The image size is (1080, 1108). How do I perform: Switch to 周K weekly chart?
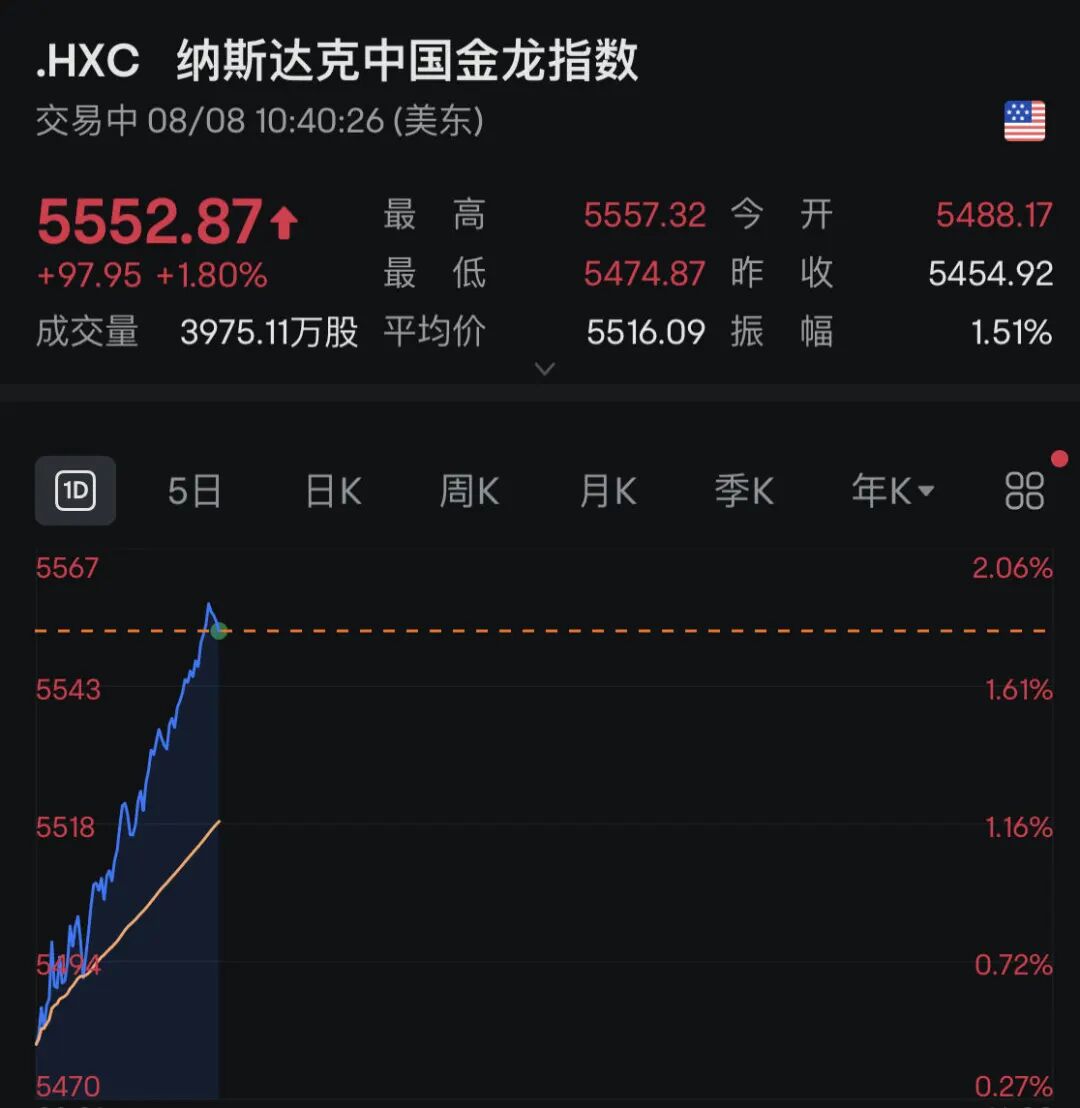[469, 491]
